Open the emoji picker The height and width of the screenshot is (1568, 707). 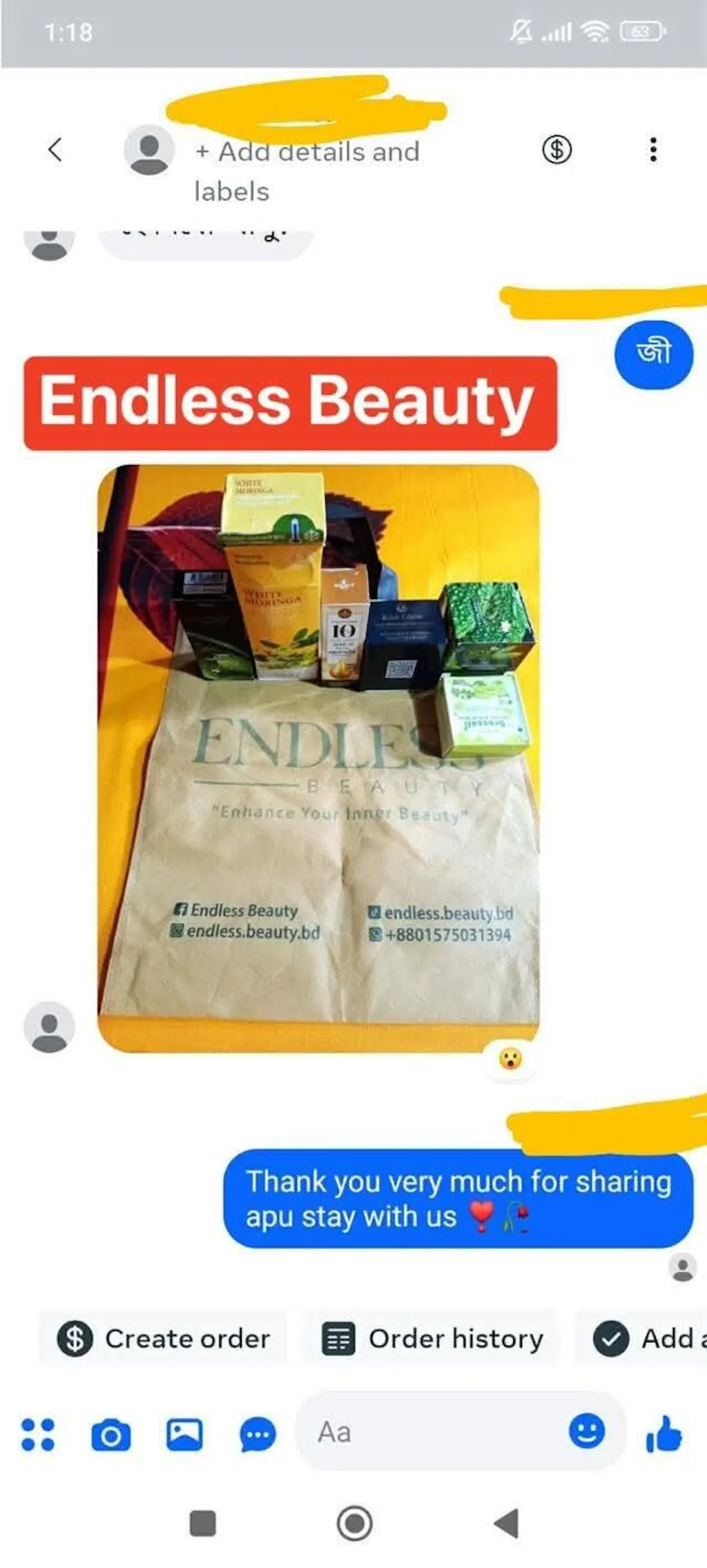(x=587, y=1431)
